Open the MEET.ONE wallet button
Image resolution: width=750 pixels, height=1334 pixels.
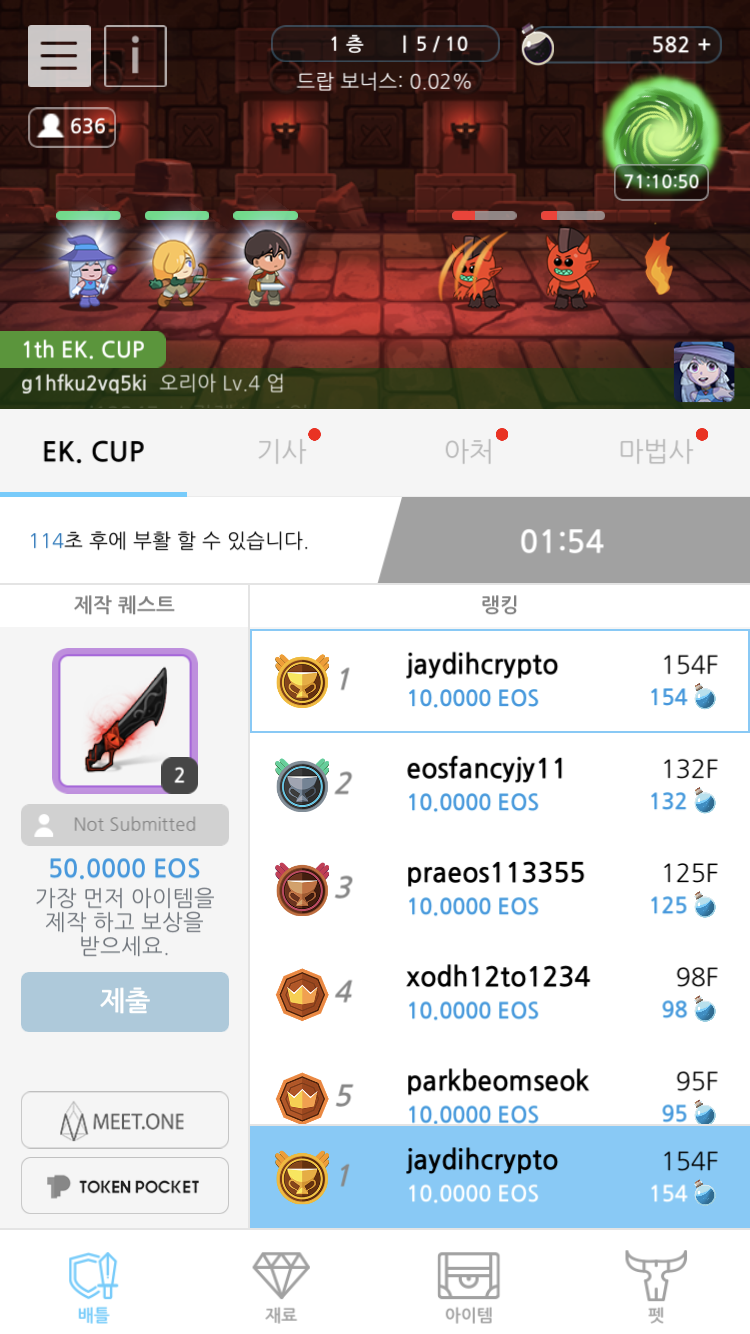tap(125, 1120)
